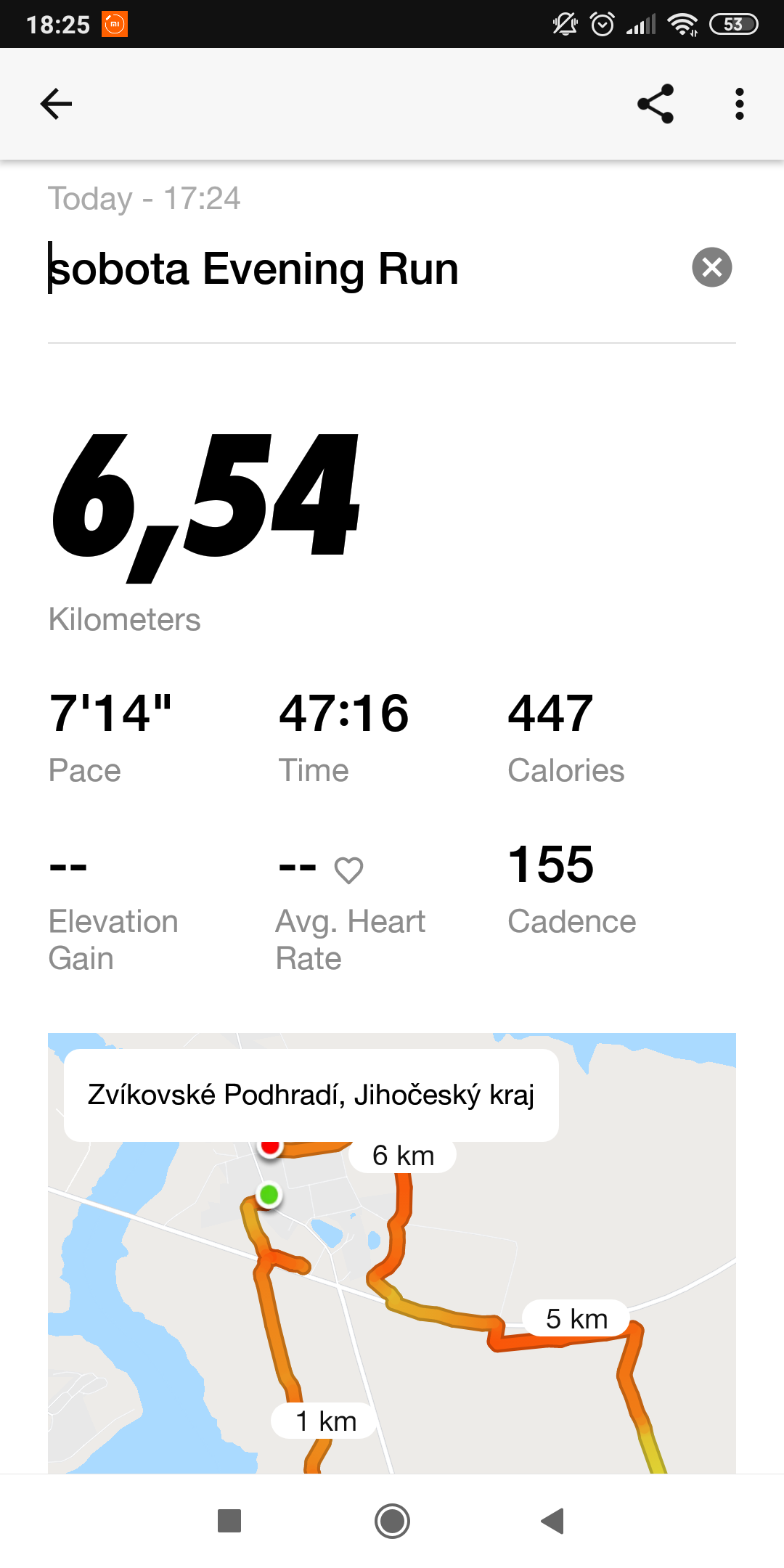The width and height of the screenshot is (784, 1568).
Task: Clear the run title text
Action: click(x=711, y=267)
